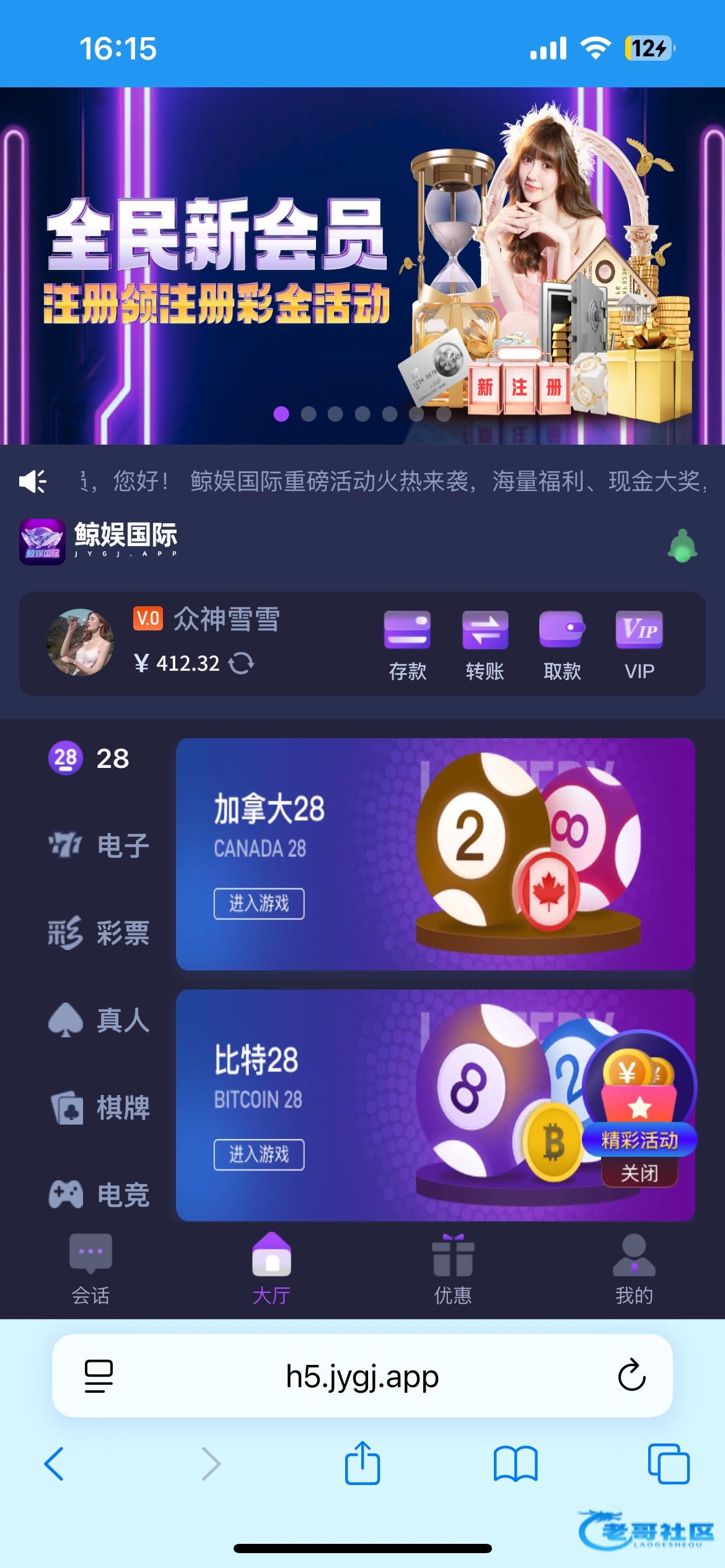
Task: Open 取款 withdrawal
Action: (x=562, y=645)
